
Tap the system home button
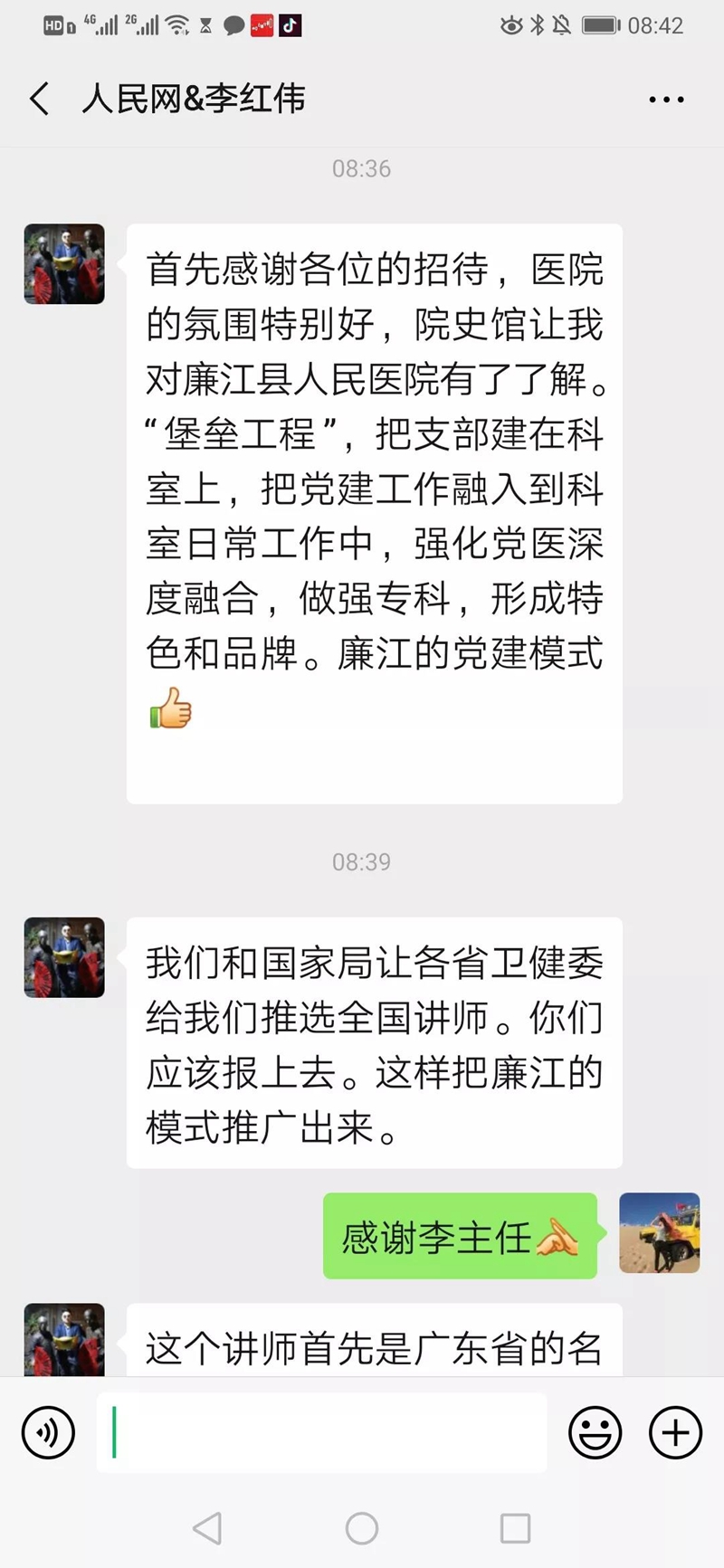tap(362, 1528)
